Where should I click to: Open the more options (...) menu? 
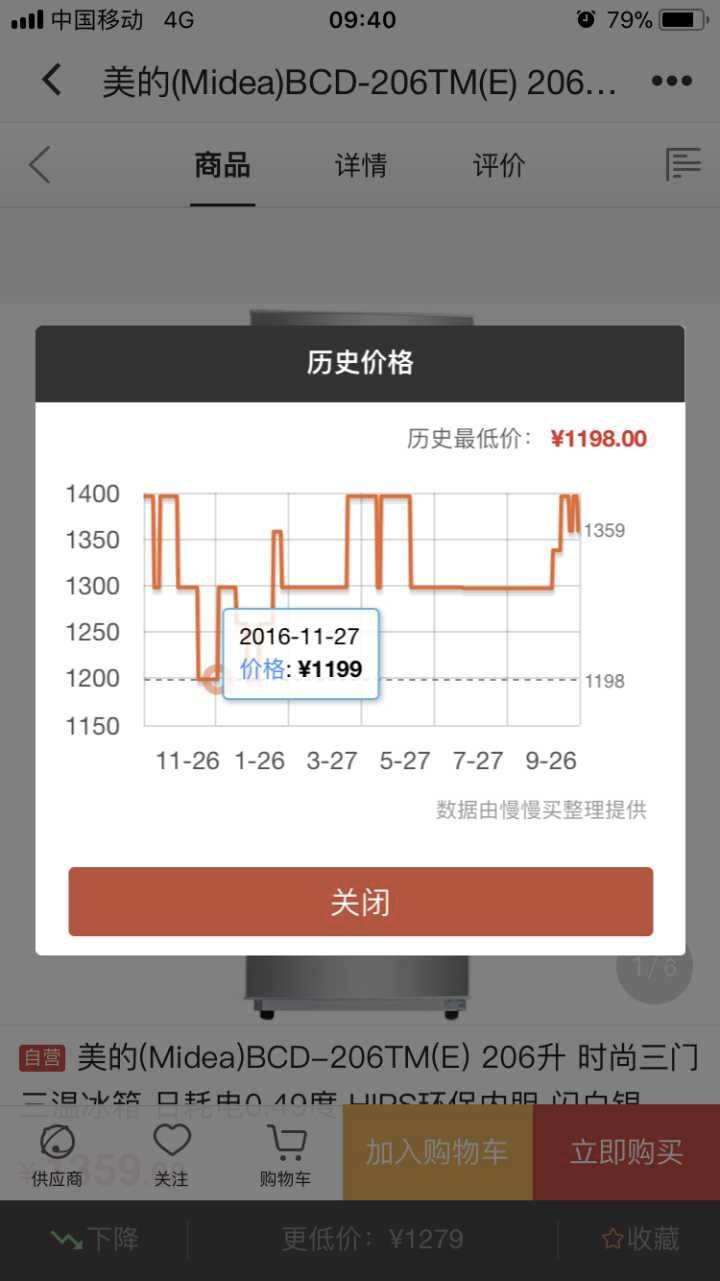672,80
